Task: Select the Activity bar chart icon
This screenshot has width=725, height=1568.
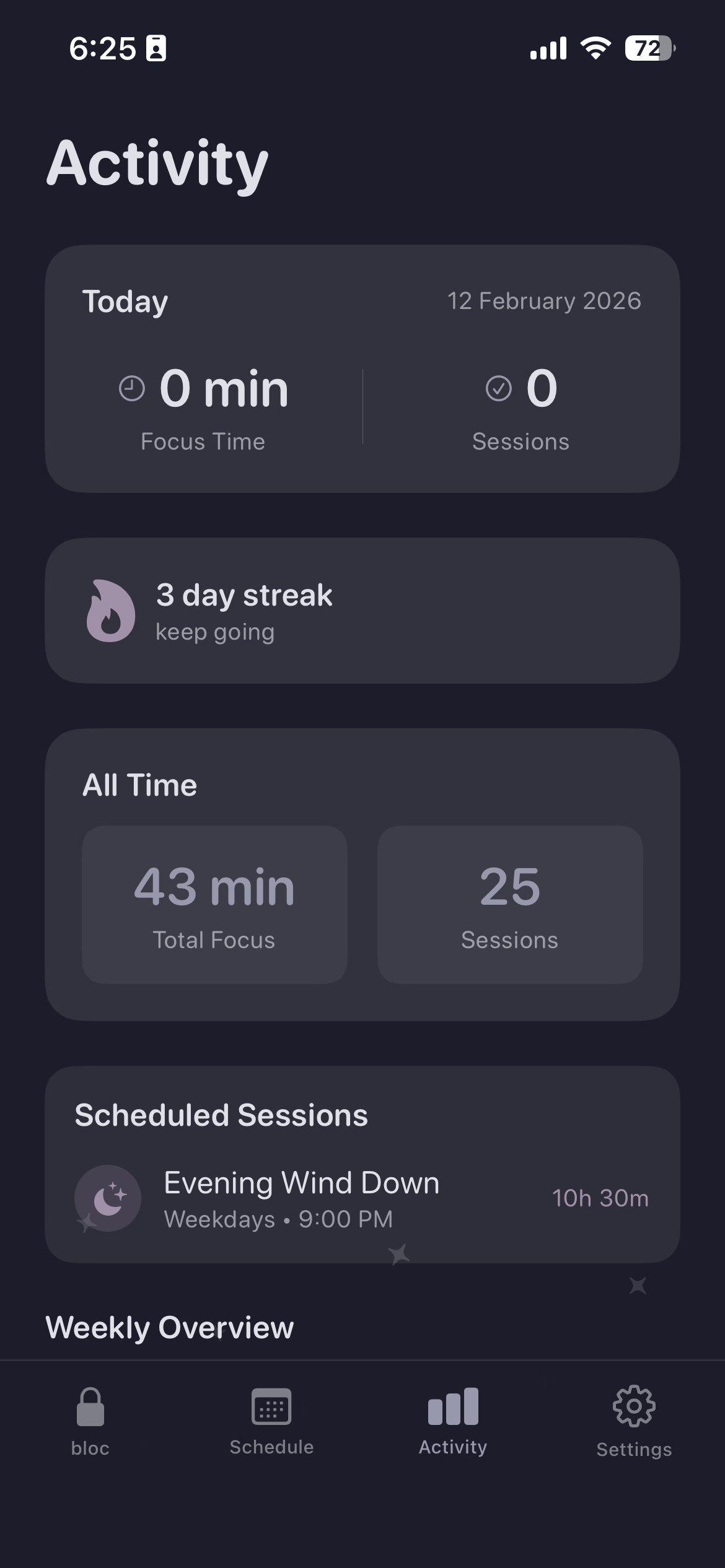Action: [x=452, y=1406]
